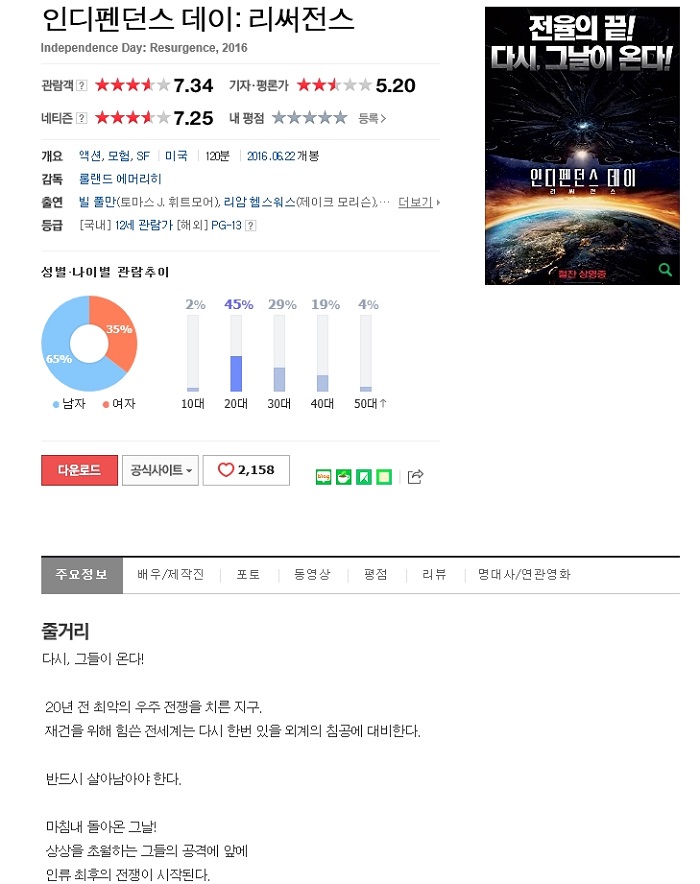700x884 pixels.
Task: Like the movie via heart 2,158
Action: click(246, 470)
